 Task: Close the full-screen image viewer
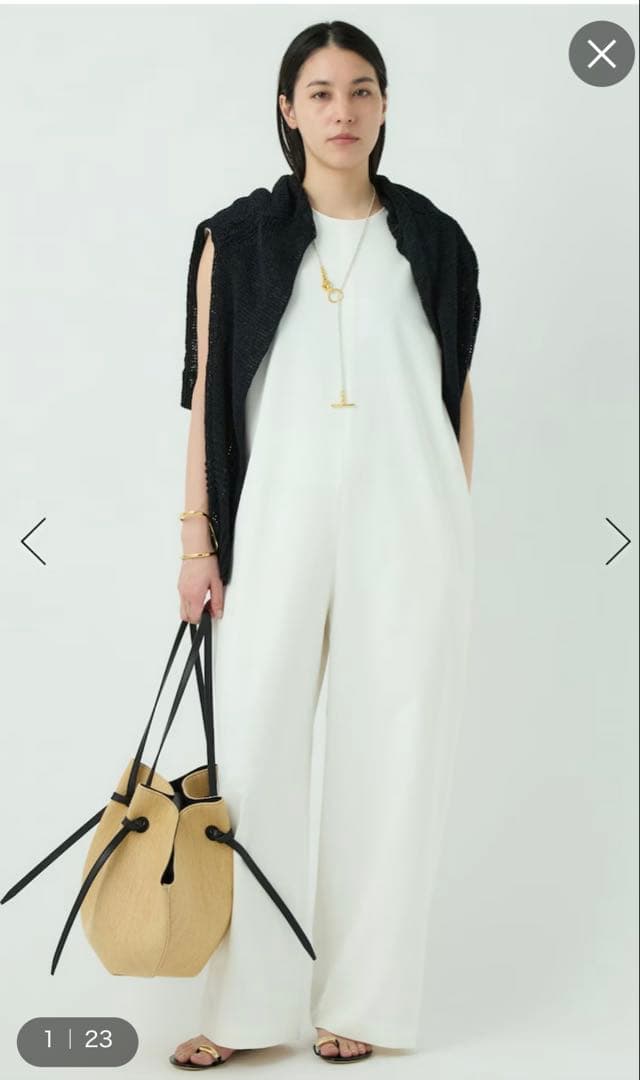tap(601, 53)
